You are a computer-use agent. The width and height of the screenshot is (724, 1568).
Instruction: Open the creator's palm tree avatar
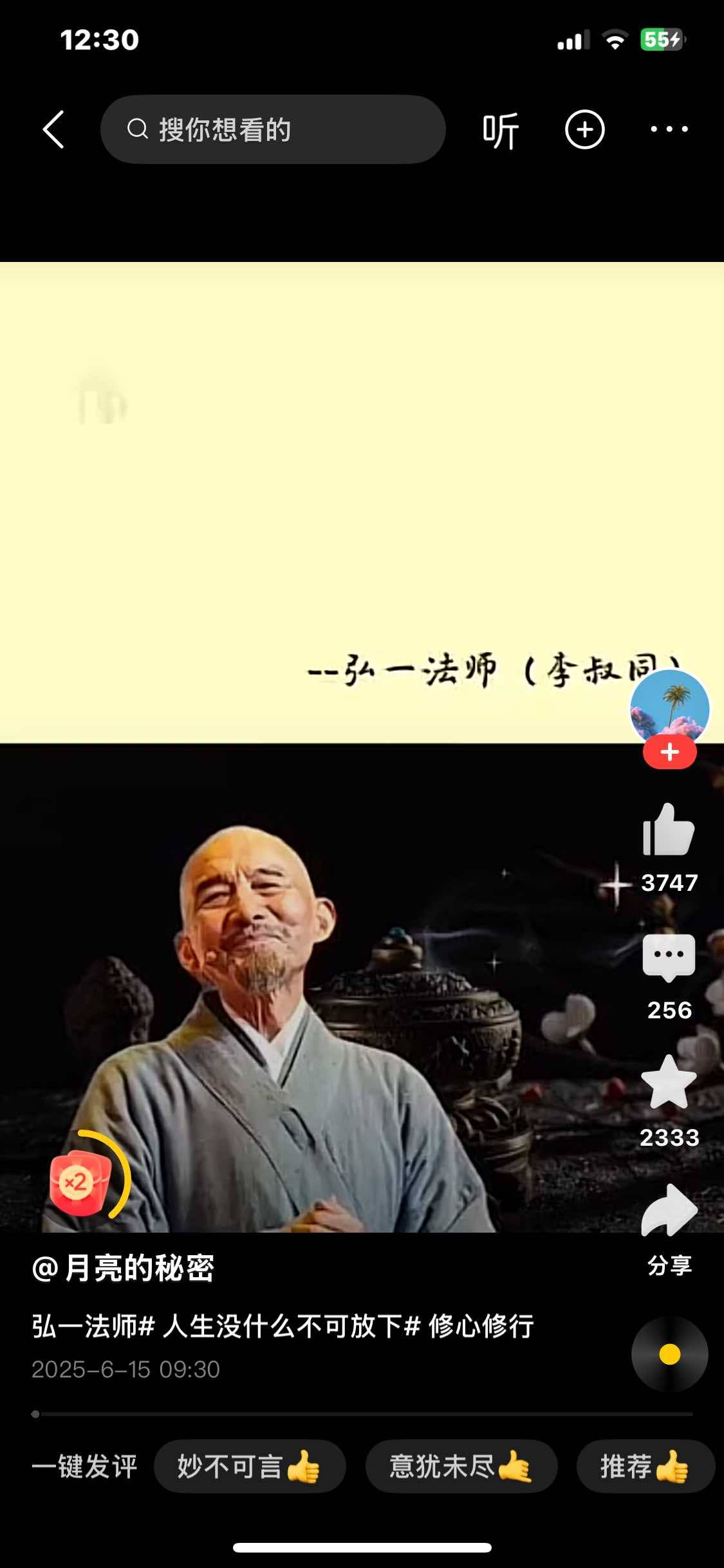[669, 707]
